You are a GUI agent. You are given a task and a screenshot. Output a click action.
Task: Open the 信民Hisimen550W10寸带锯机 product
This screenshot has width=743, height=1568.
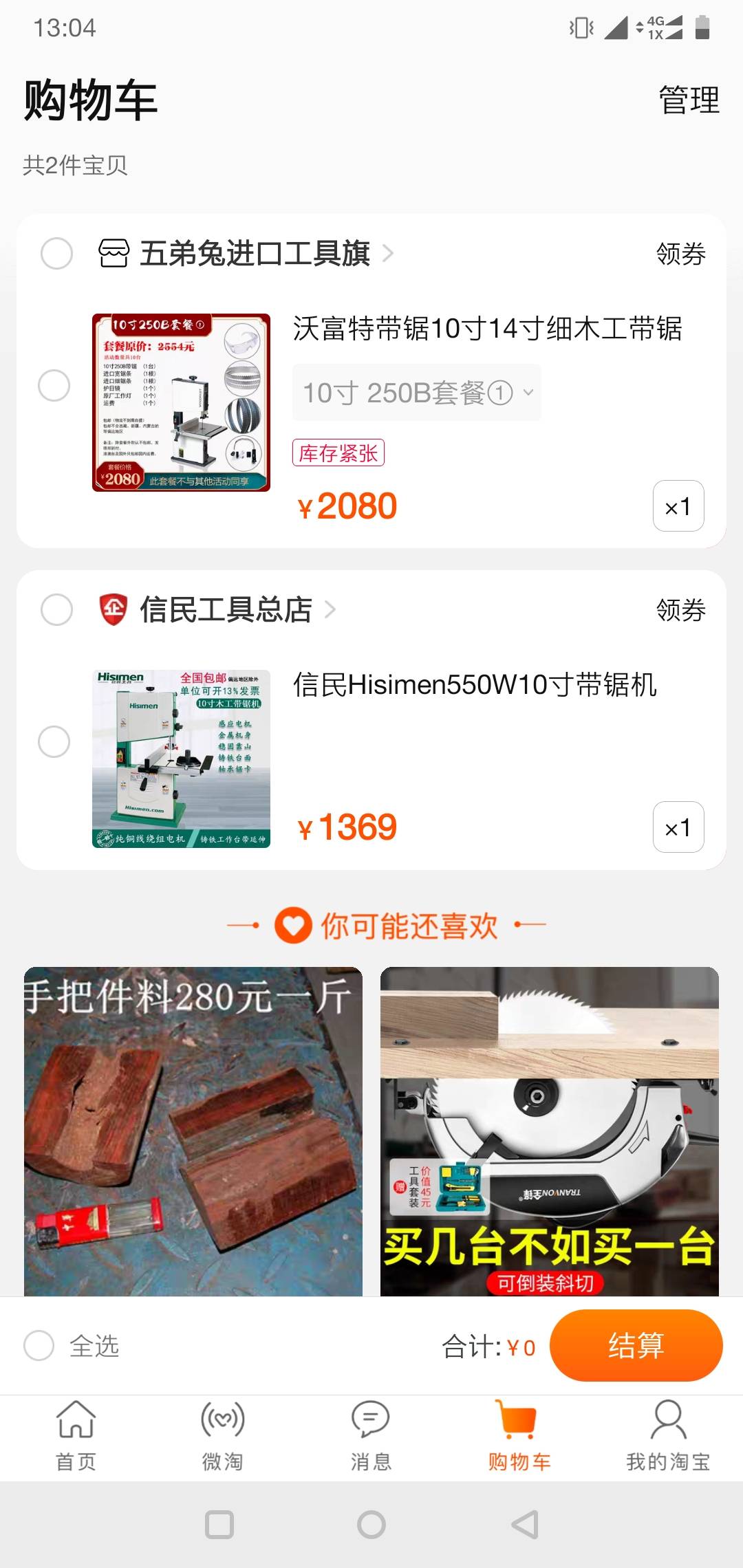coord(475,685)
